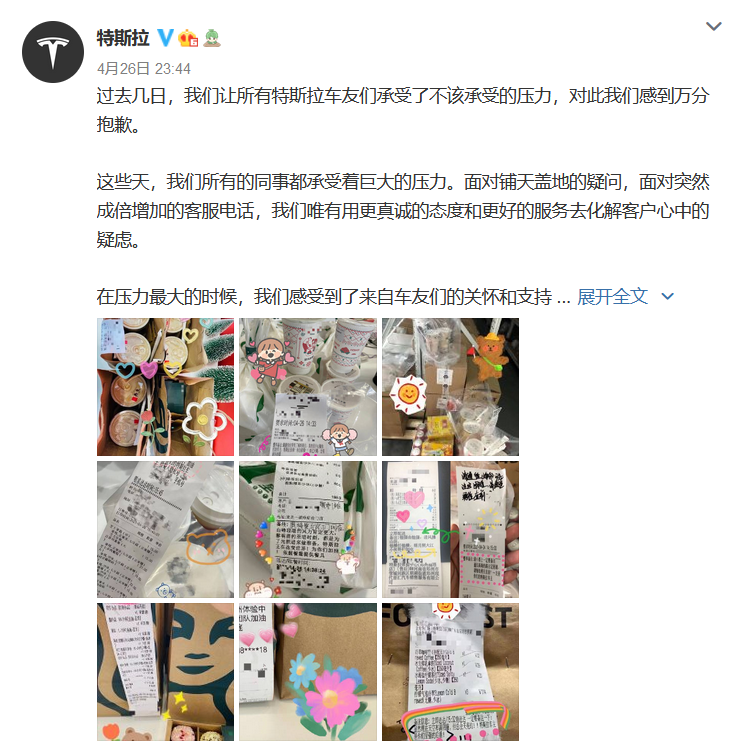This screenshot has width=747, height=746.
Task: Open photo of two receipts with pink heart
Action: point(450,529)
